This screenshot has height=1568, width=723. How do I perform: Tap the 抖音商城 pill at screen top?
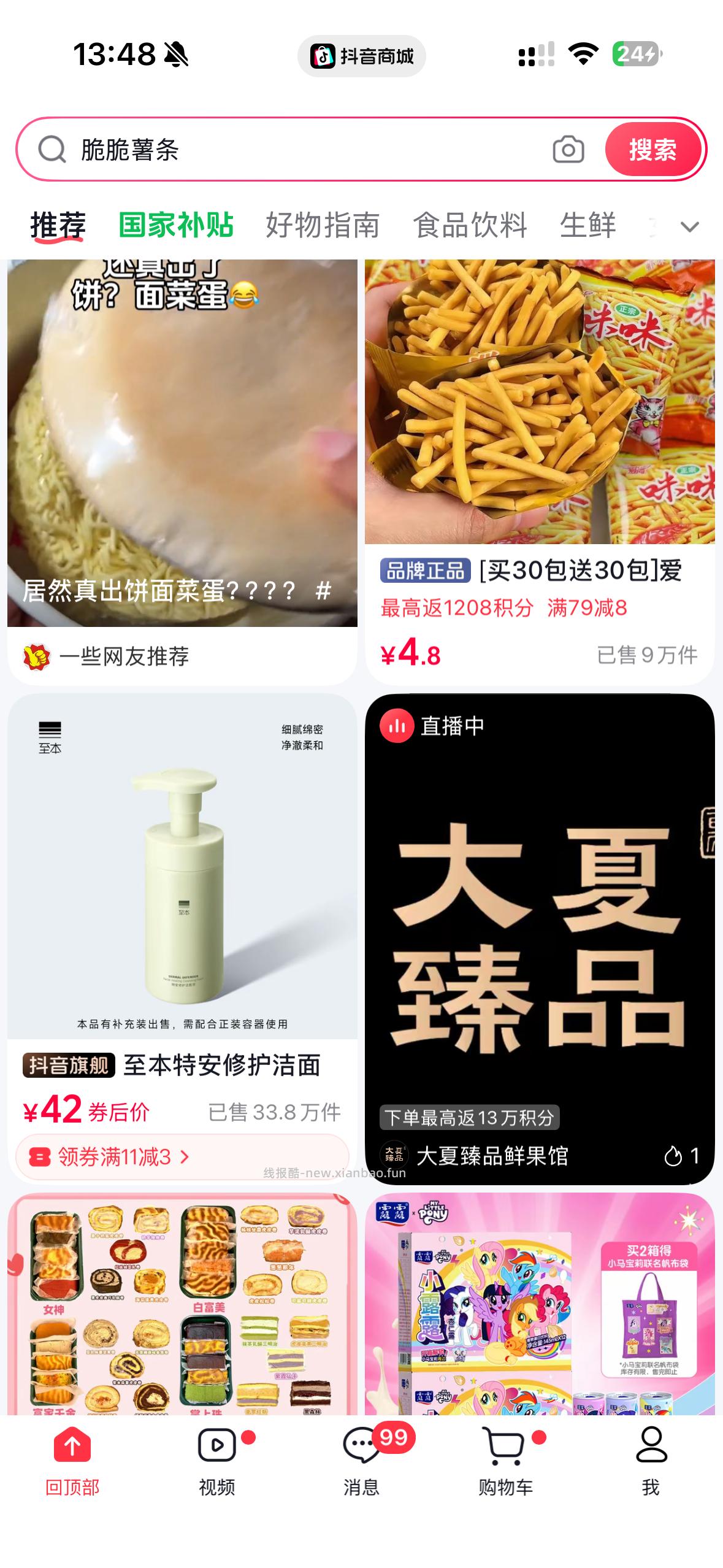click(362, 56)
